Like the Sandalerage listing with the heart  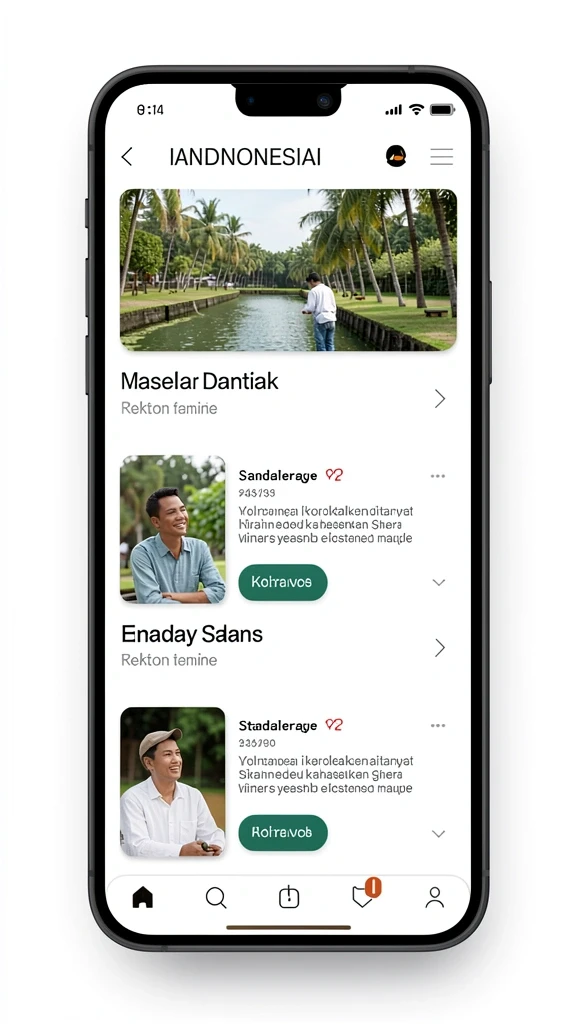click(334, 475)
